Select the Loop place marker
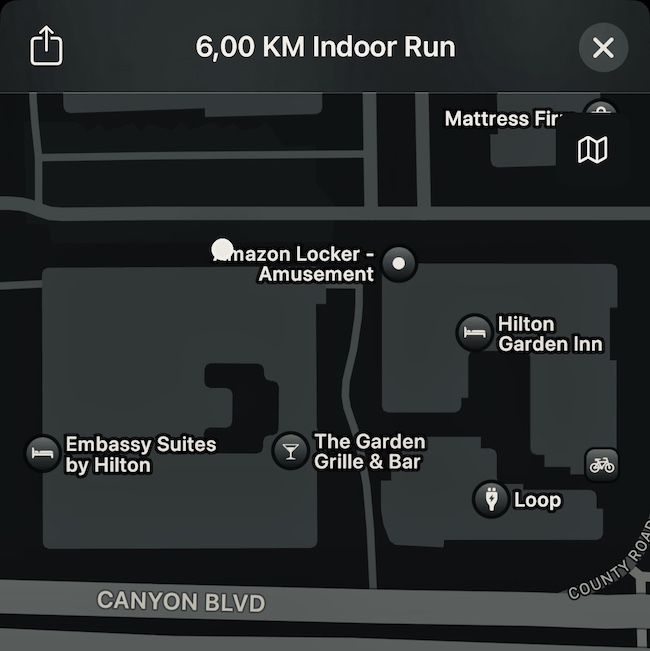The height and width of the screenshot is (651, 650). (x=491, y=499)
